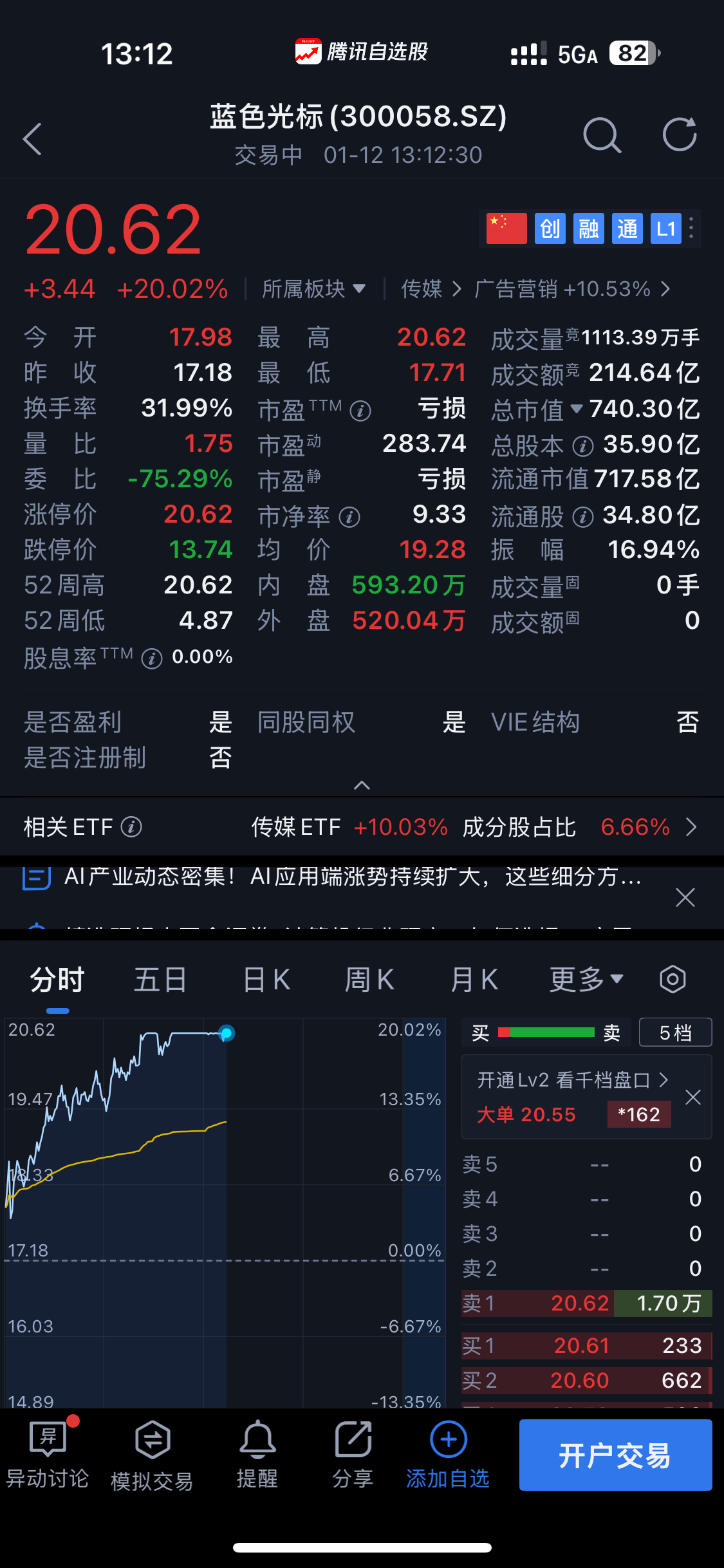This screenshot has height=1568, width=724.
Task: Collapse the stock details panel
Action: click(x=362, y=785)
